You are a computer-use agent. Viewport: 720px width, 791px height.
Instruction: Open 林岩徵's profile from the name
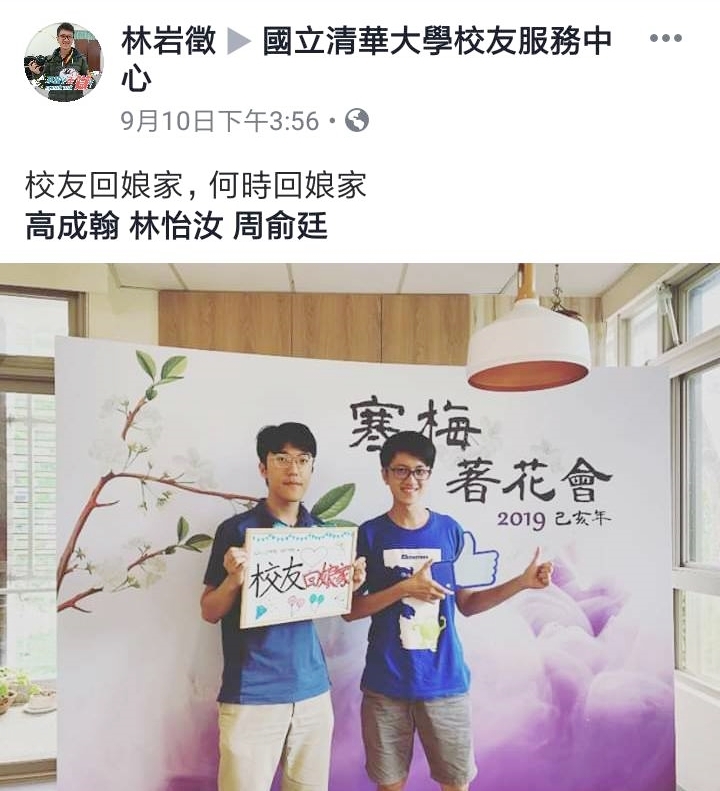coord(168,42)
